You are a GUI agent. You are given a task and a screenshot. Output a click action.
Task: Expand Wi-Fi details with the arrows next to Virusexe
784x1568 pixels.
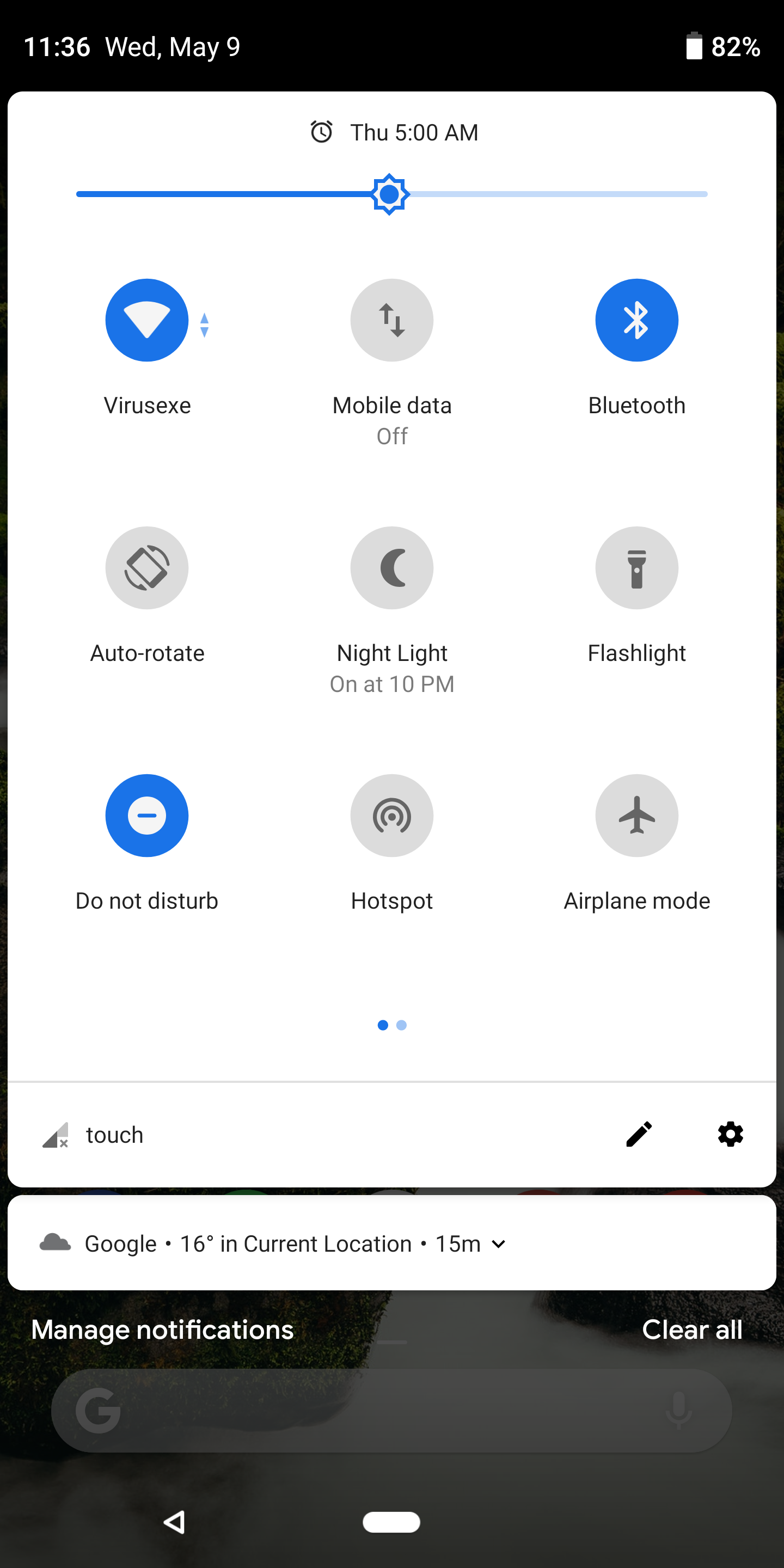click(204, 320)
